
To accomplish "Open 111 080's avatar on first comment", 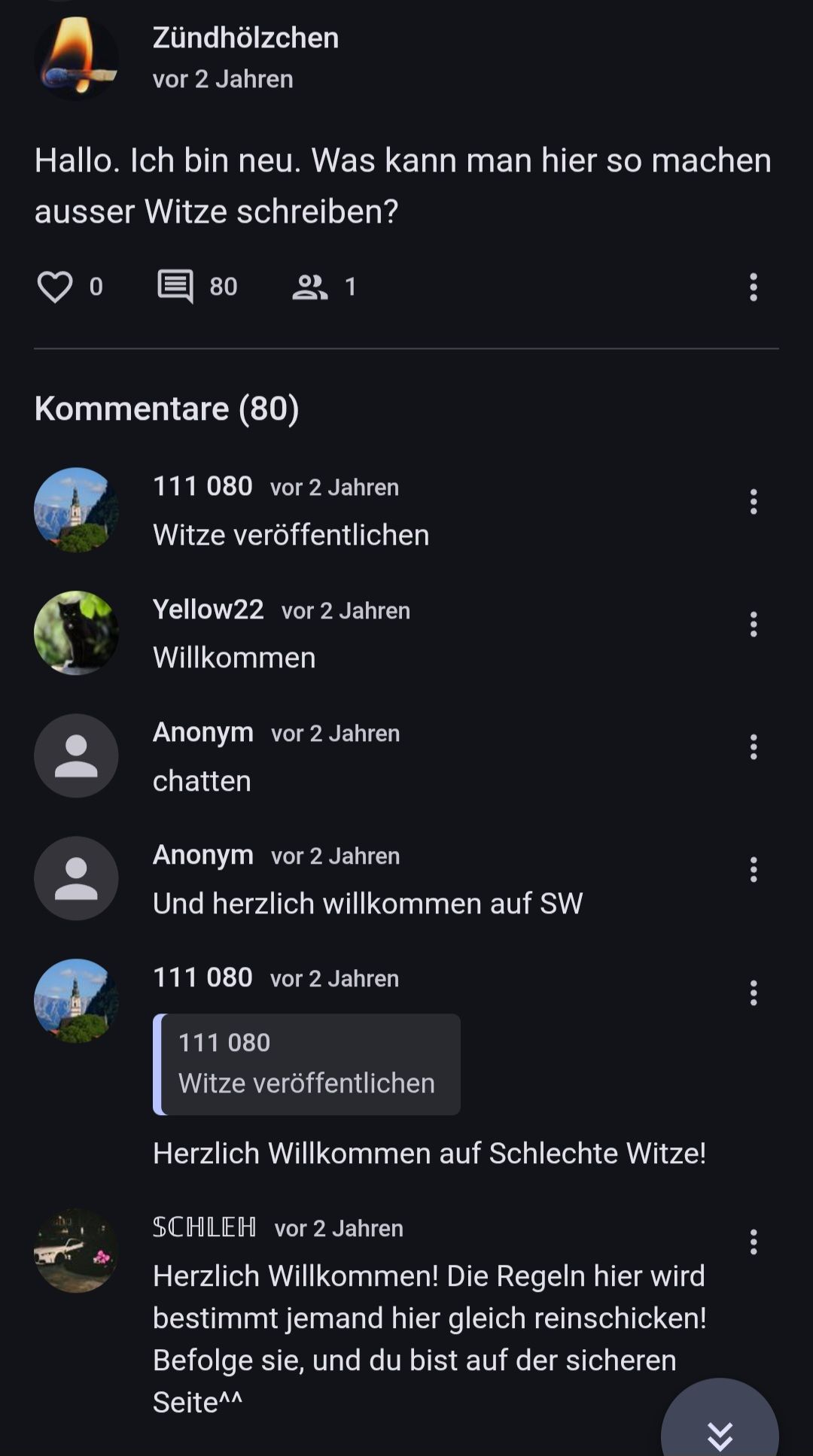I will click(76, 510).
